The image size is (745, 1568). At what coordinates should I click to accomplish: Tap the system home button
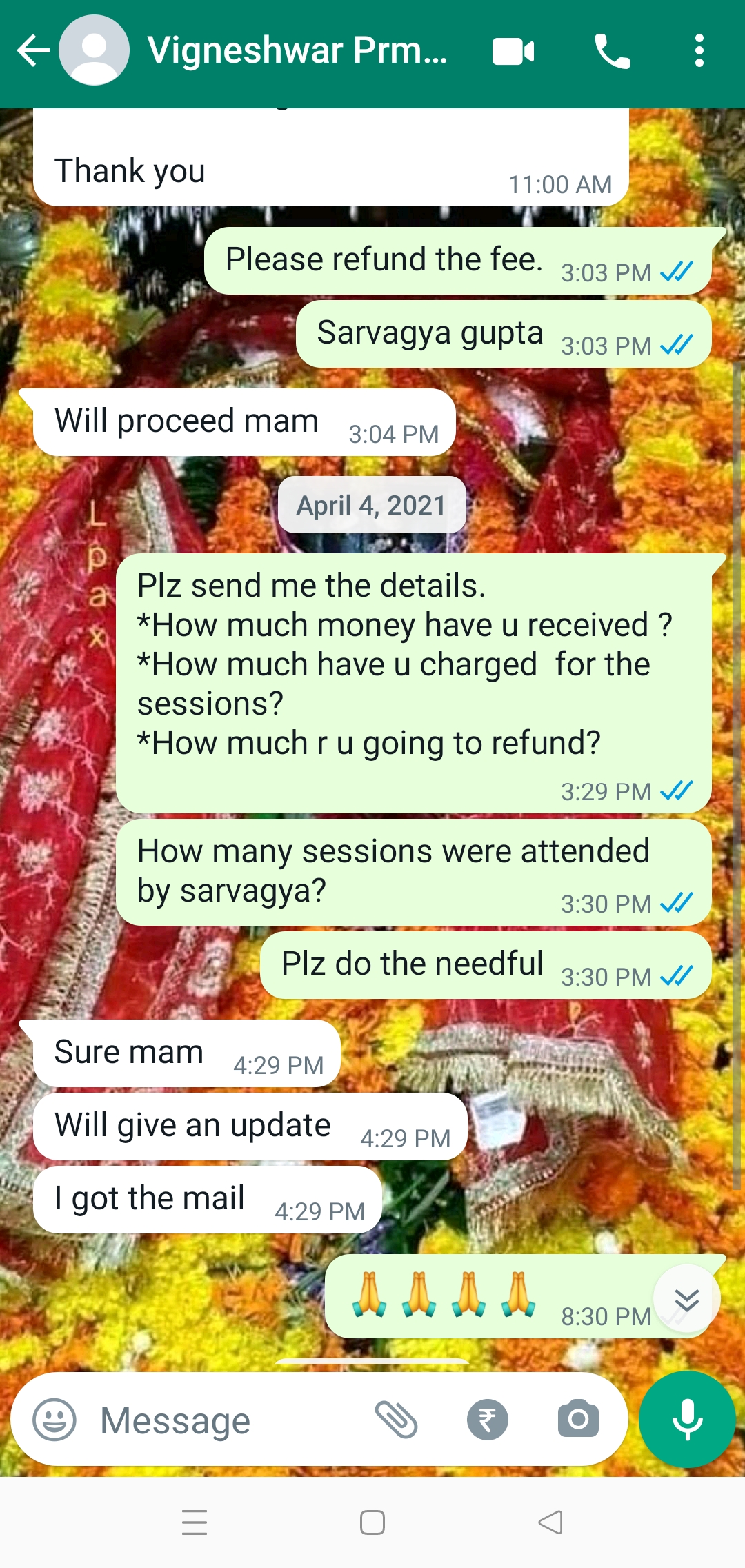372,1522
